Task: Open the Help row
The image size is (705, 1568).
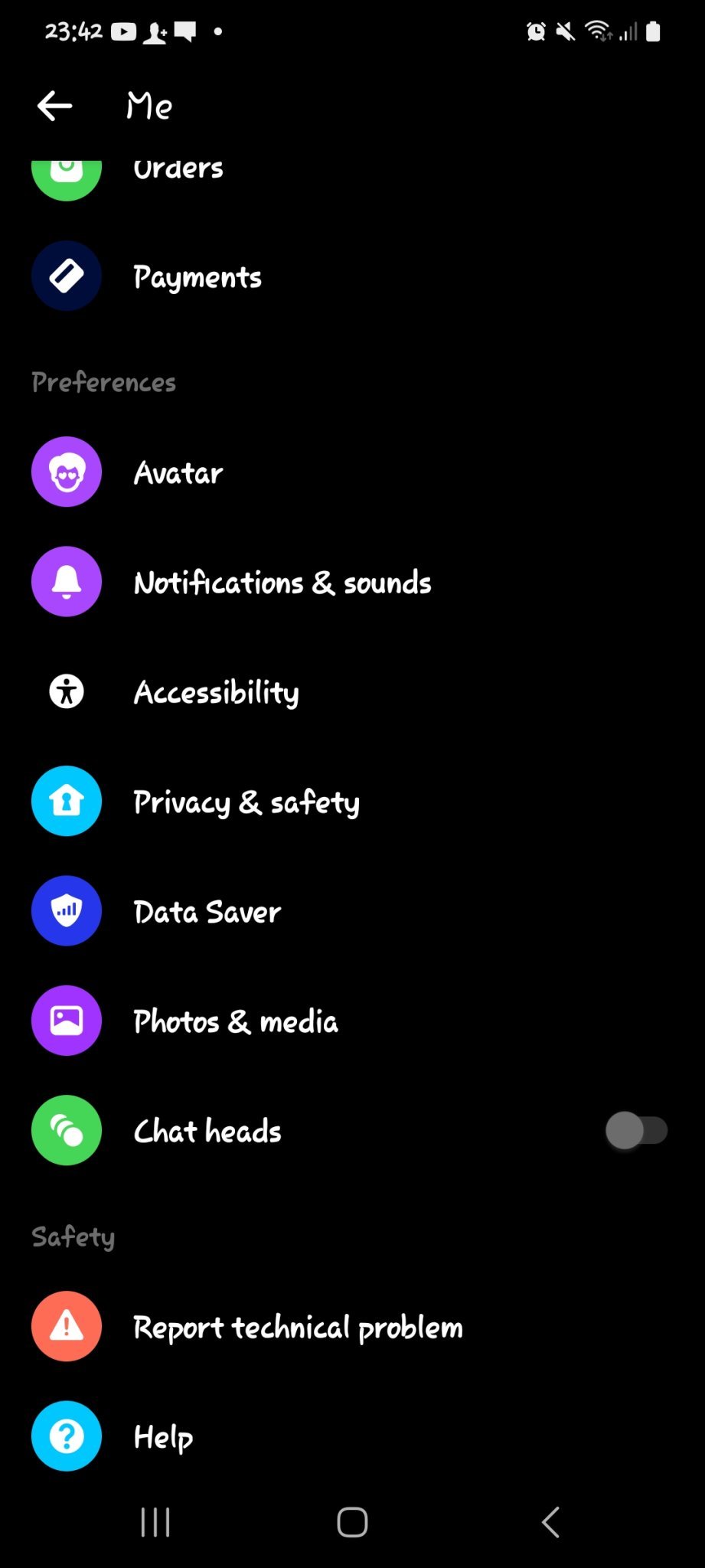Action: pos(163,1436)
